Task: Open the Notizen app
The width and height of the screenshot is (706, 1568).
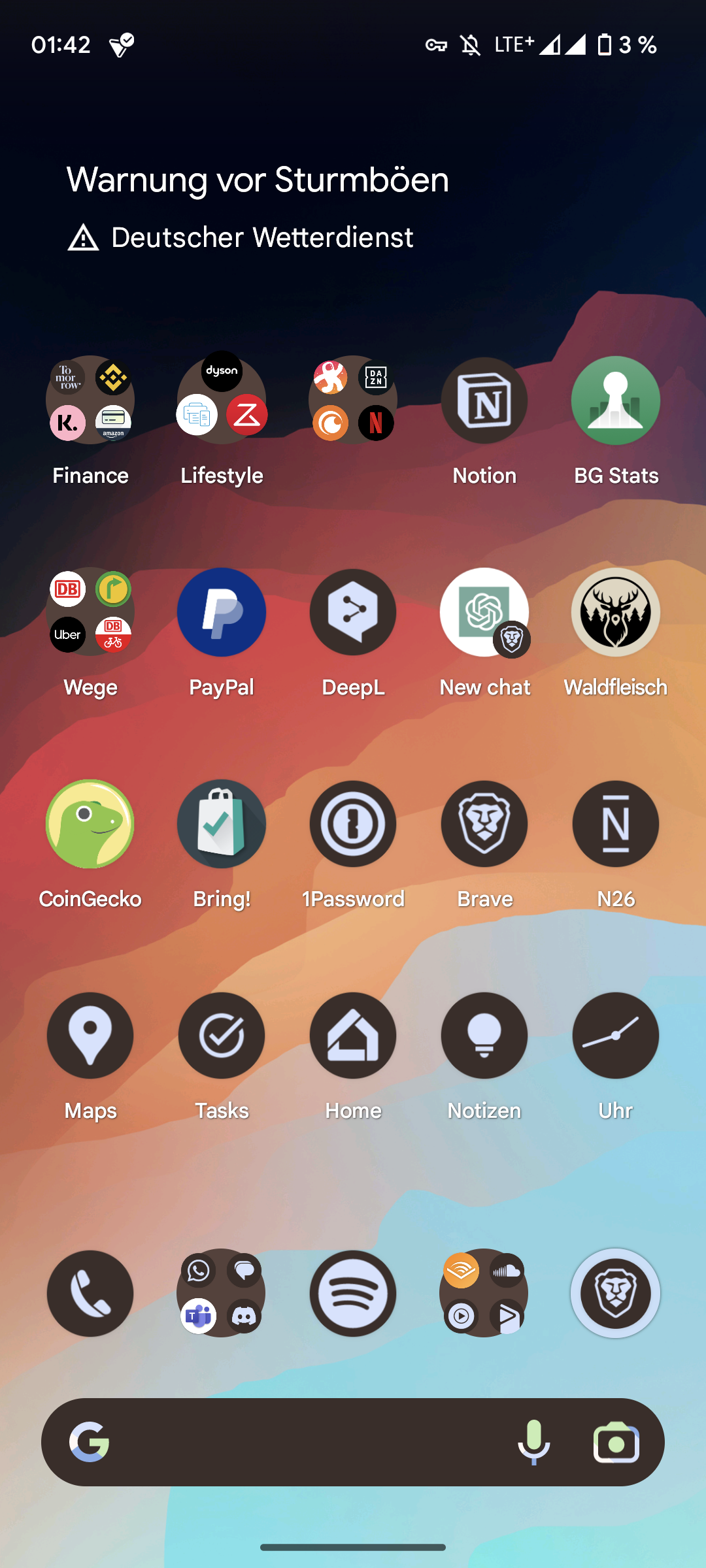Action: tap(484, 1036)
